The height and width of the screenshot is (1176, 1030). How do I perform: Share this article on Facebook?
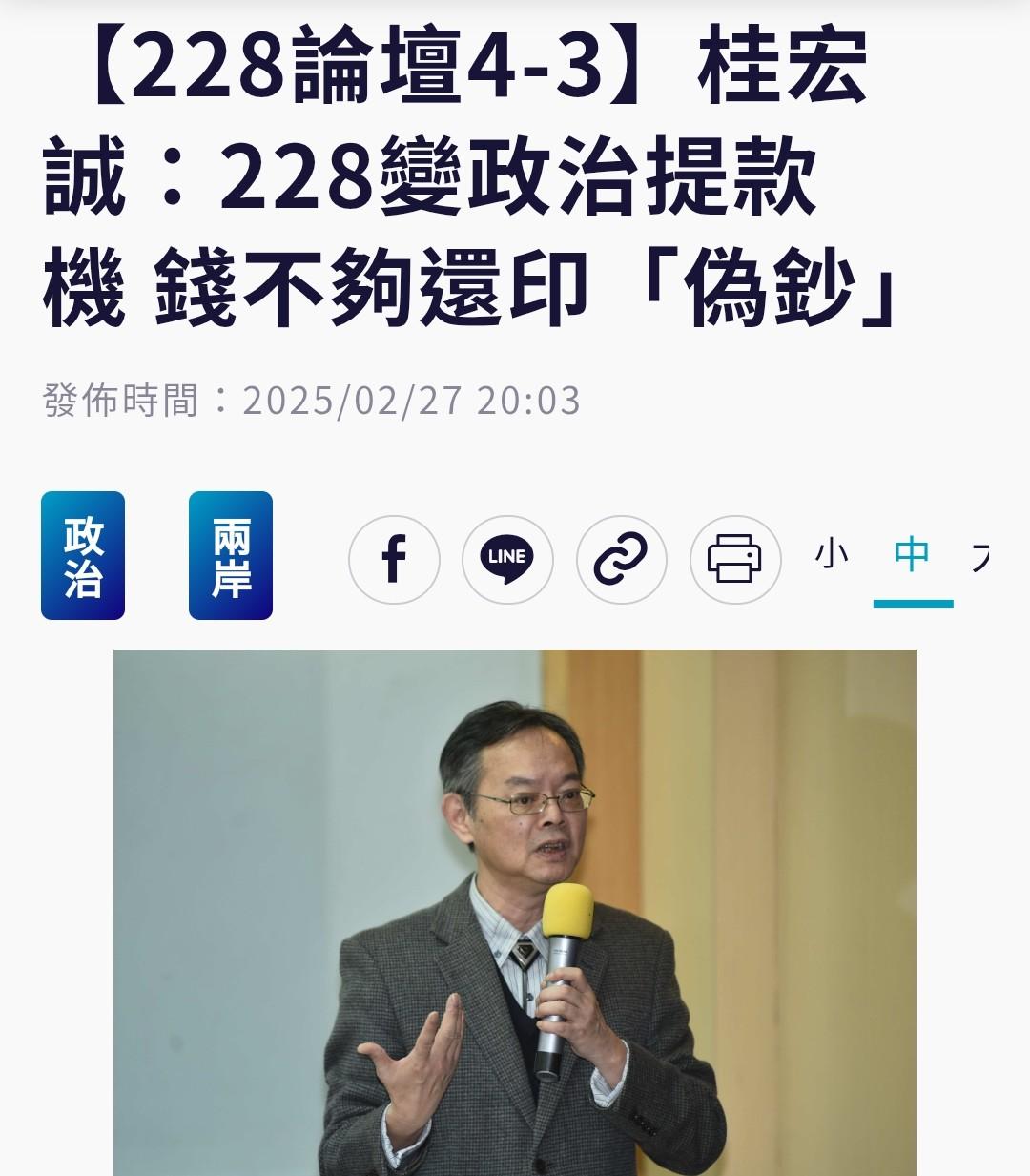[394, 560]
